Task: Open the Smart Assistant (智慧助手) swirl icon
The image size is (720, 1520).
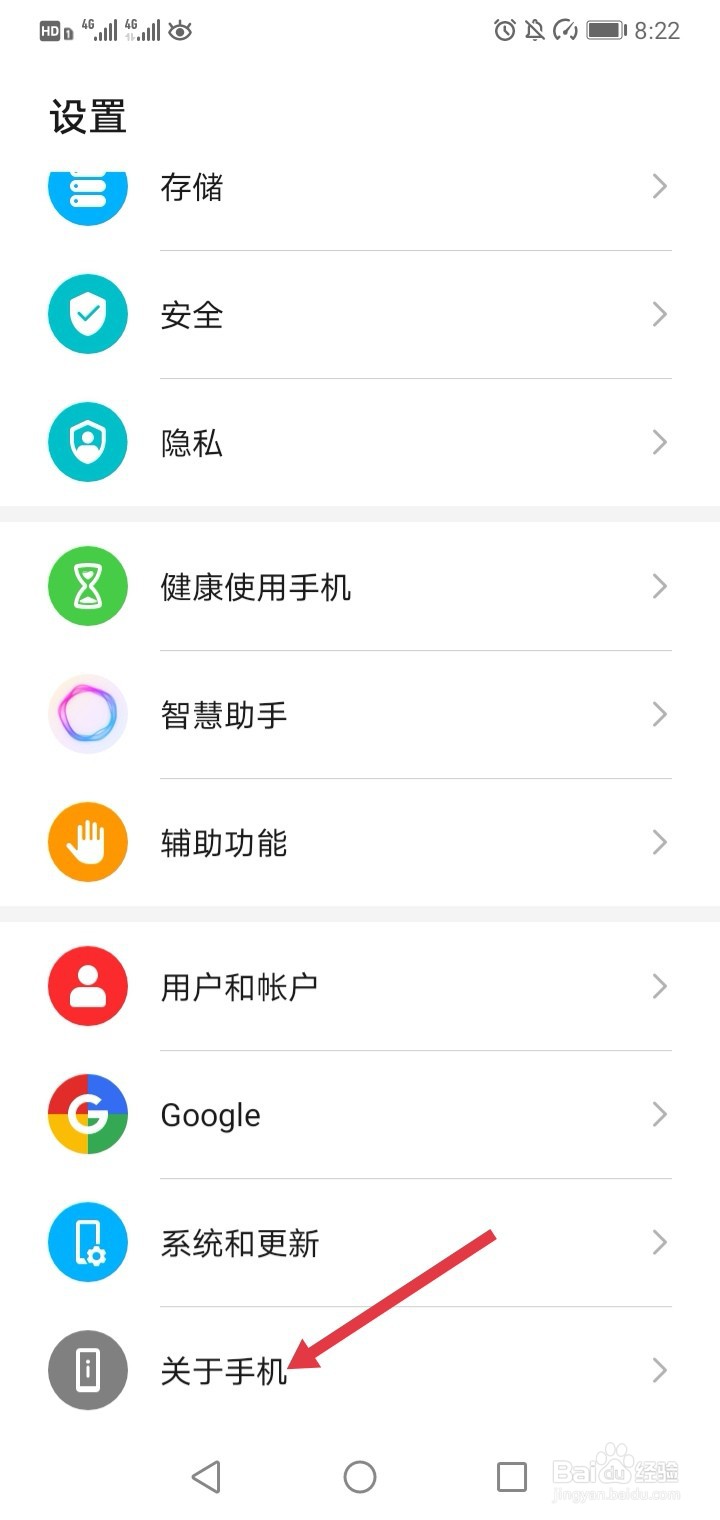Action: (88, 714)
